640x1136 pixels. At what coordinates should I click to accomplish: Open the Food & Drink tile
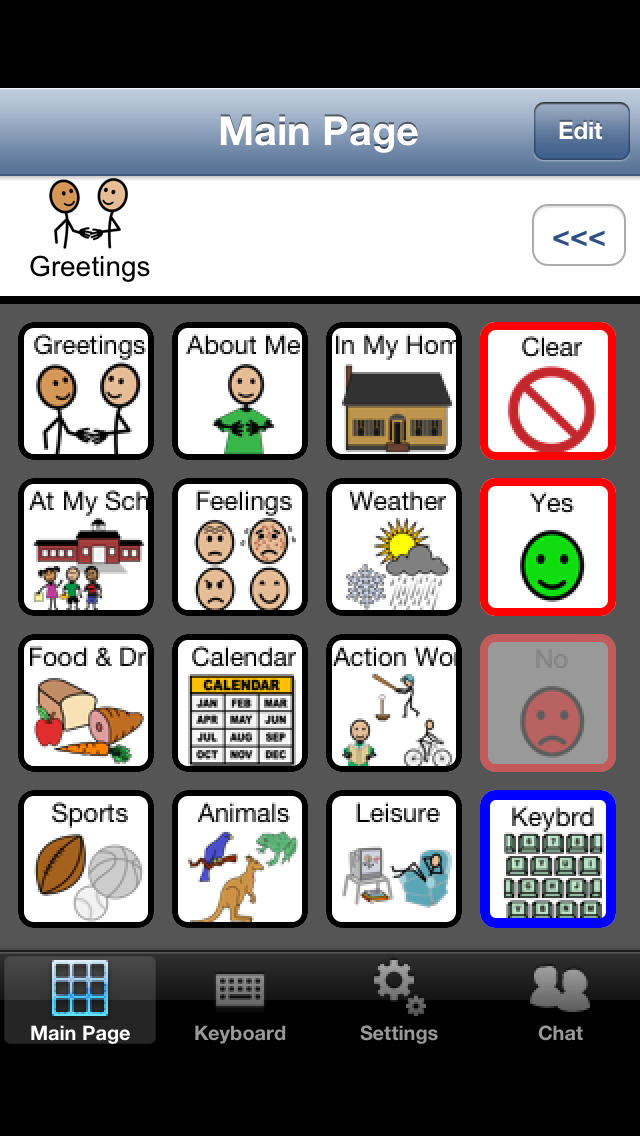coord(86,703)
